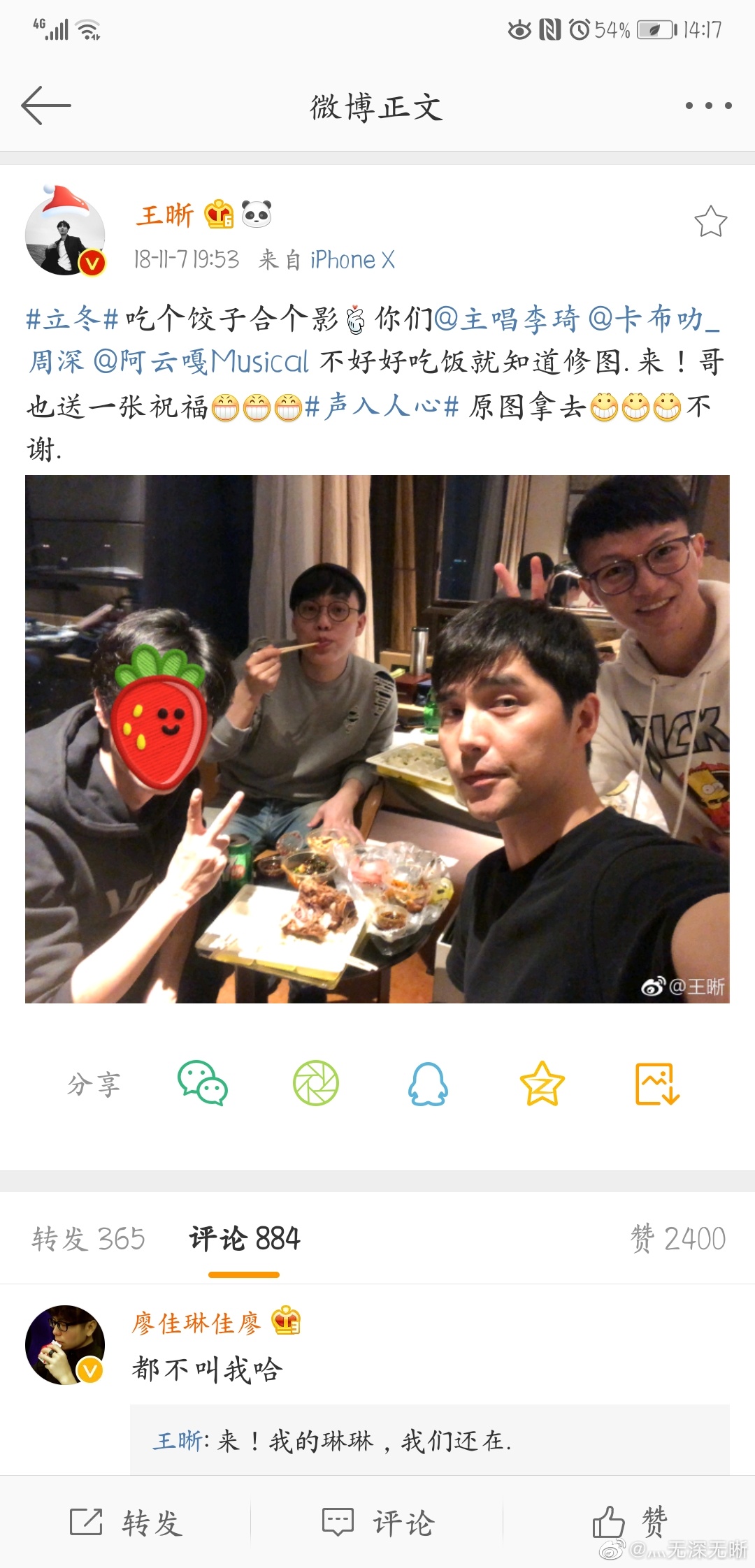This screenshot has width=755, height=1568.
Task: Share to Qzone with the star icon
Action: [542, 1083]
